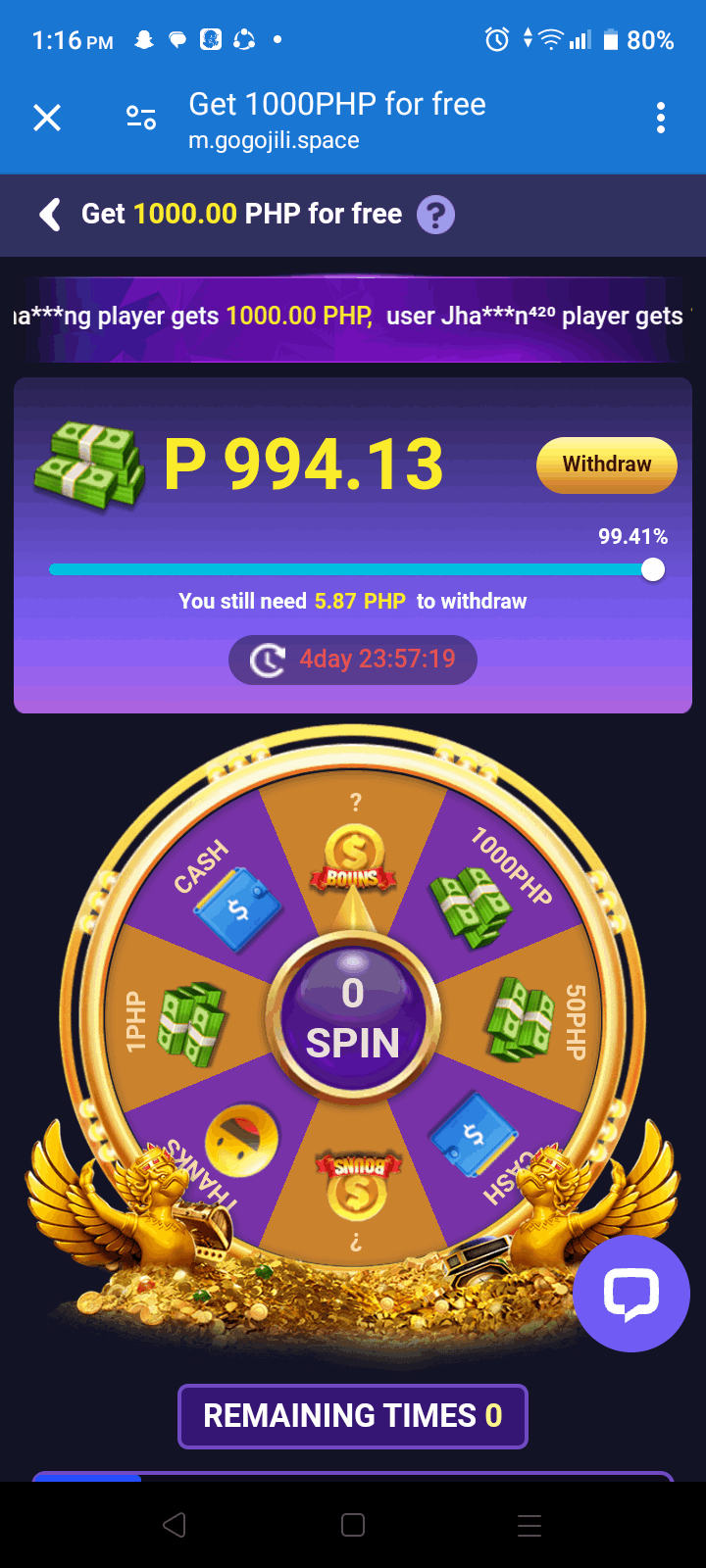The height and width of the screenshot is (1568, 706).
Task: Tap the Withdraw button
Action: [x=607, y=465]
